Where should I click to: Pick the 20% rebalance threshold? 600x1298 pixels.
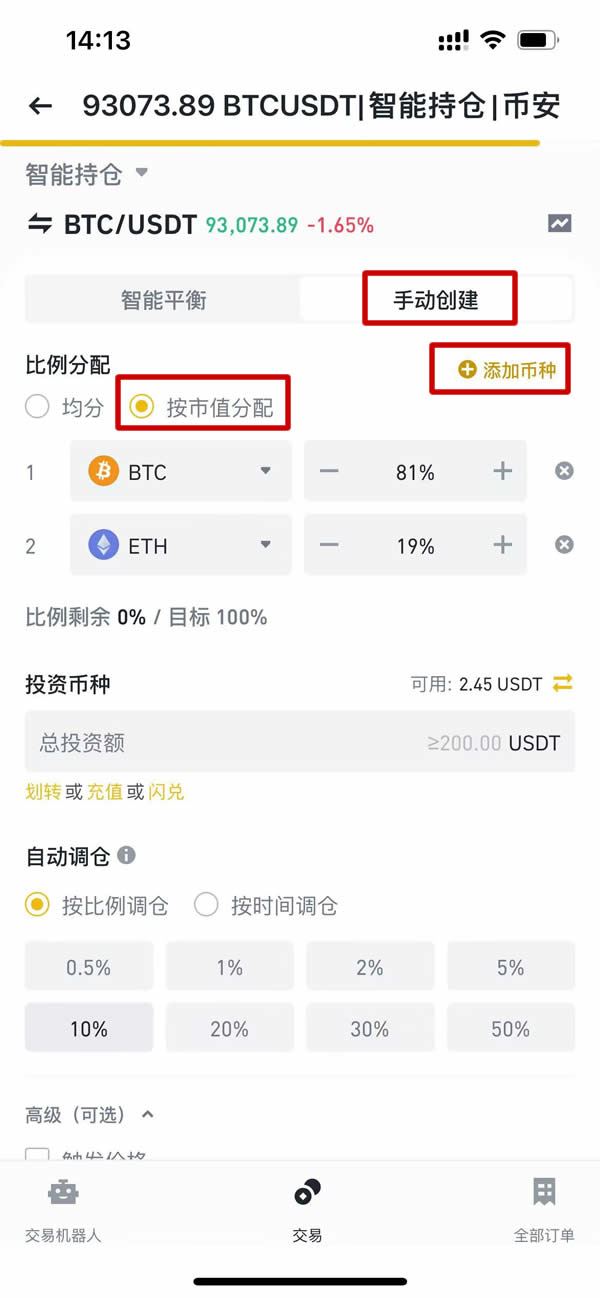[229, 1029]
